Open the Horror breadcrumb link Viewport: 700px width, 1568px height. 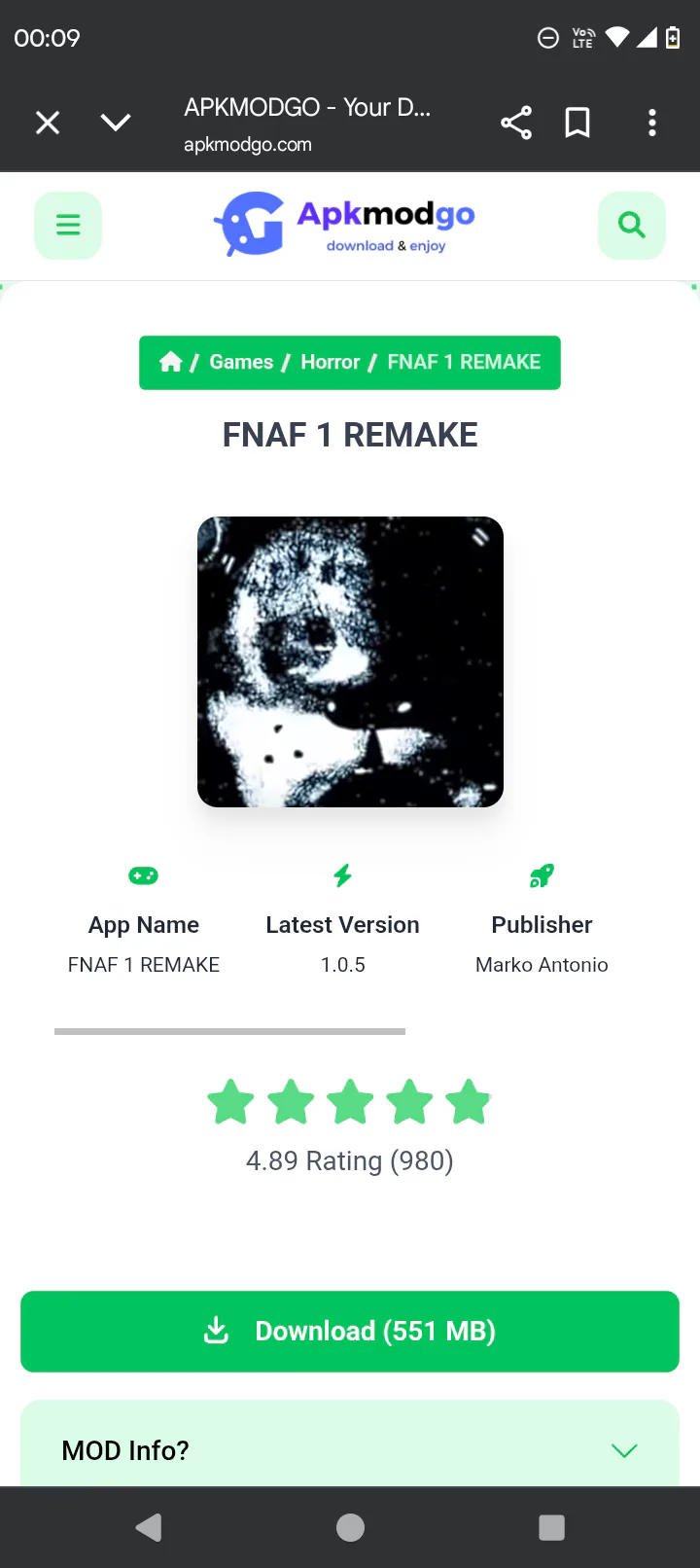pos(331,362)
